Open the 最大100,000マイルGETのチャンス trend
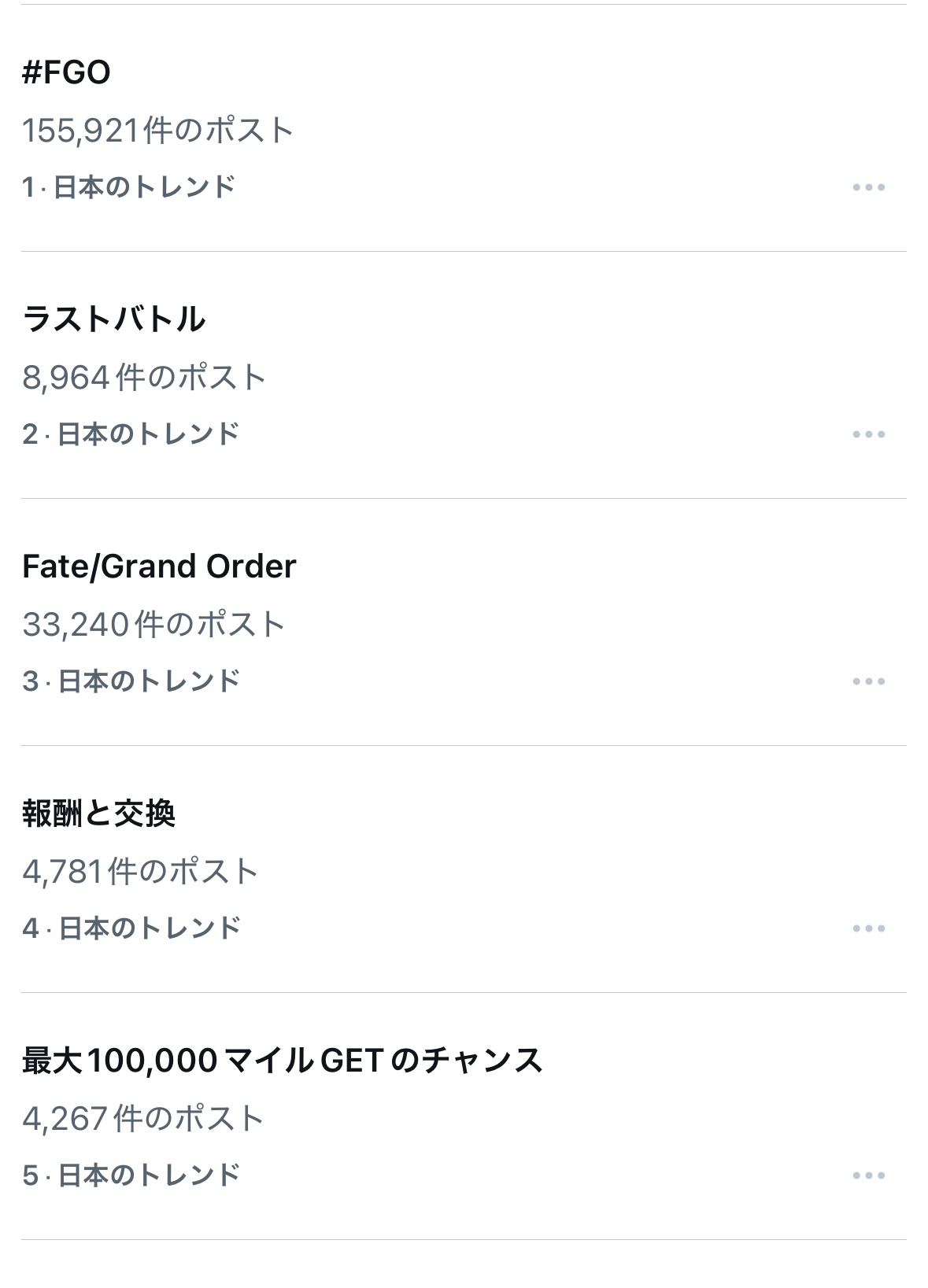Viewport: 928px width, 1288px height. click(x=283, y=1061)
